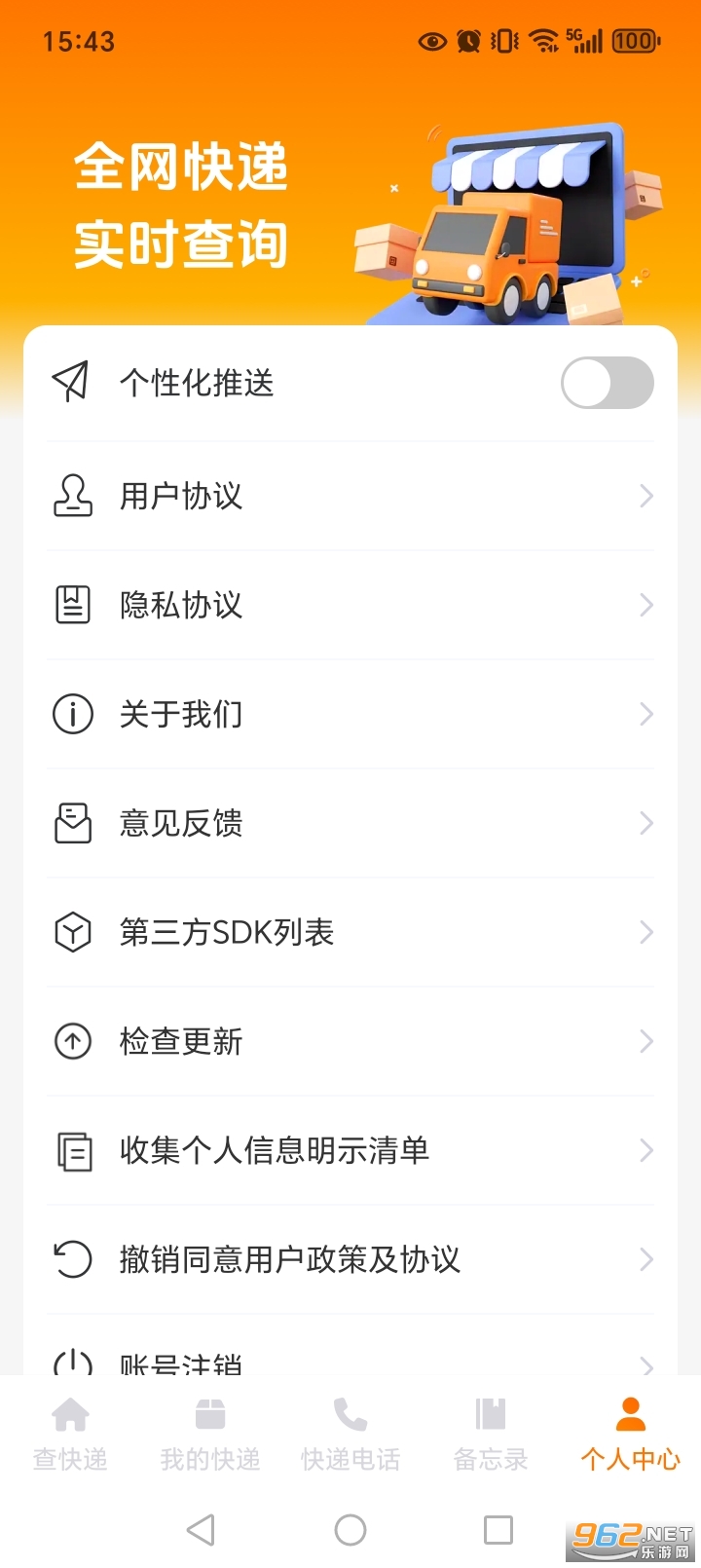The width and height of the screenshot is (701, 1568).
Task: Click the 关于我们 info icon
Action: (71, 714)
